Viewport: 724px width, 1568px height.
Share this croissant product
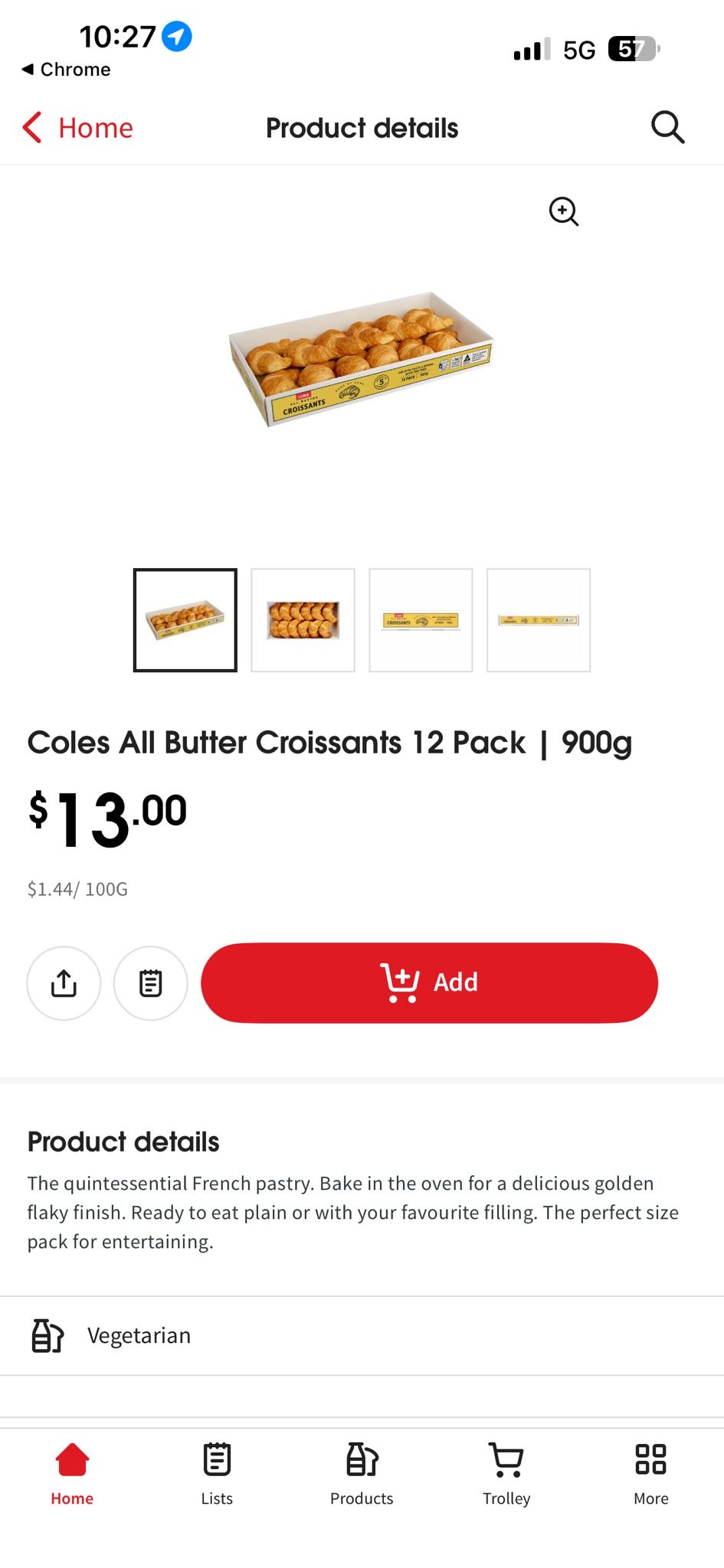coord(64,983)
